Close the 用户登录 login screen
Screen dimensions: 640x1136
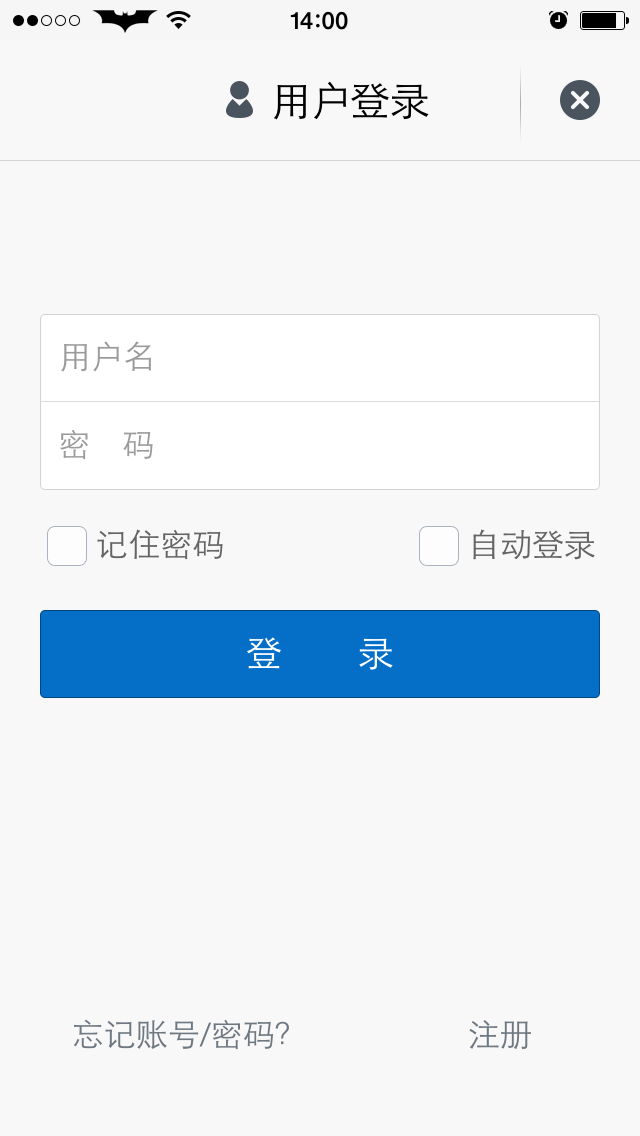tap(579, 101)
